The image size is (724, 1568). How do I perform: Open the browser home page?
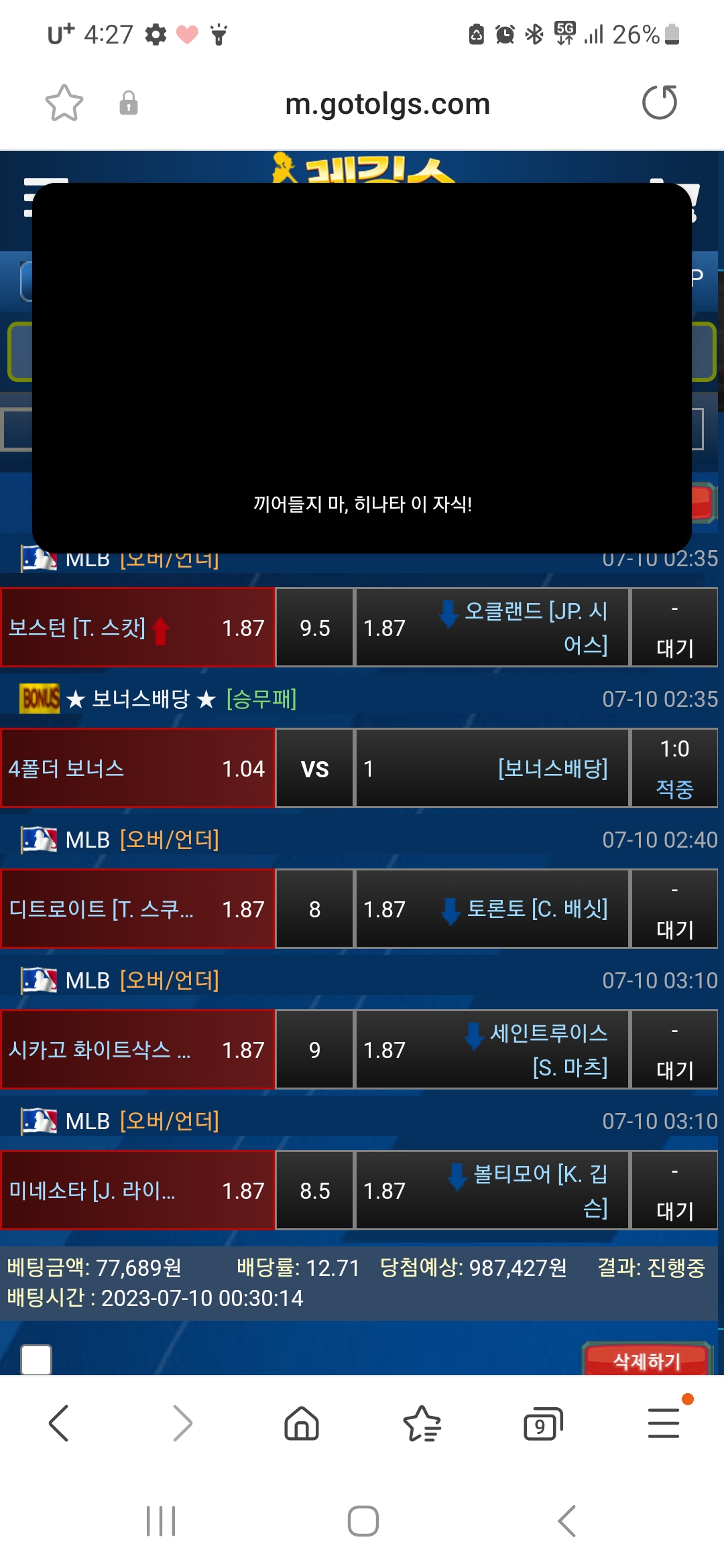(301, 1423)
